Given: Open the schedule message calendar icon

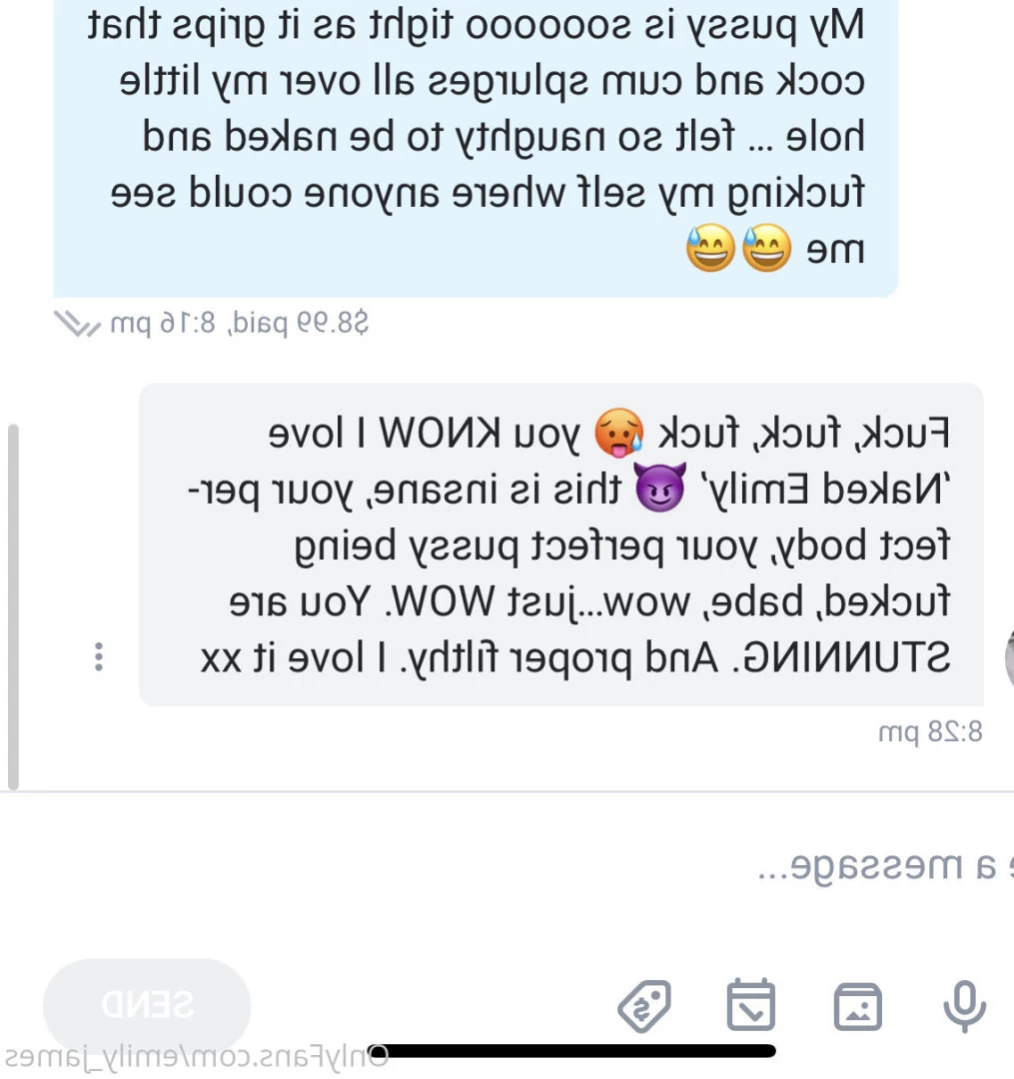Looking at the screenshot, I should pyautogui.click(x=750, y=1005).
